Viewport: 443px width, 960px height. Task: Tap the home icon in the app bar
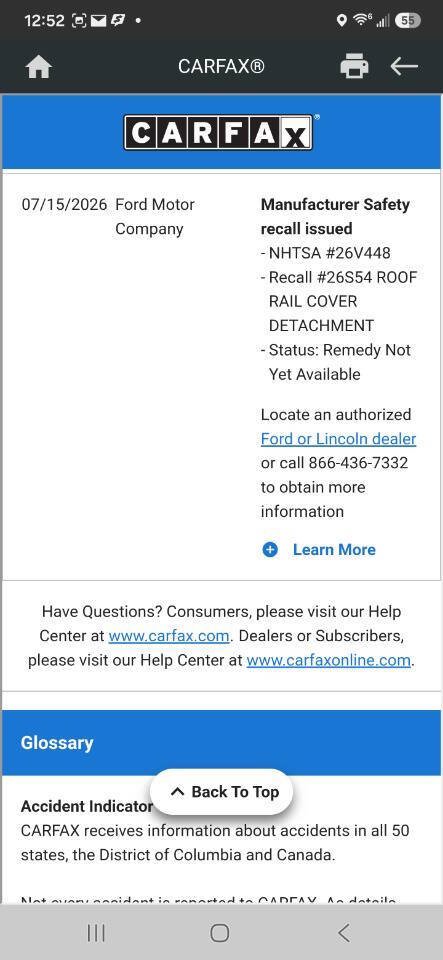[39, 67]
